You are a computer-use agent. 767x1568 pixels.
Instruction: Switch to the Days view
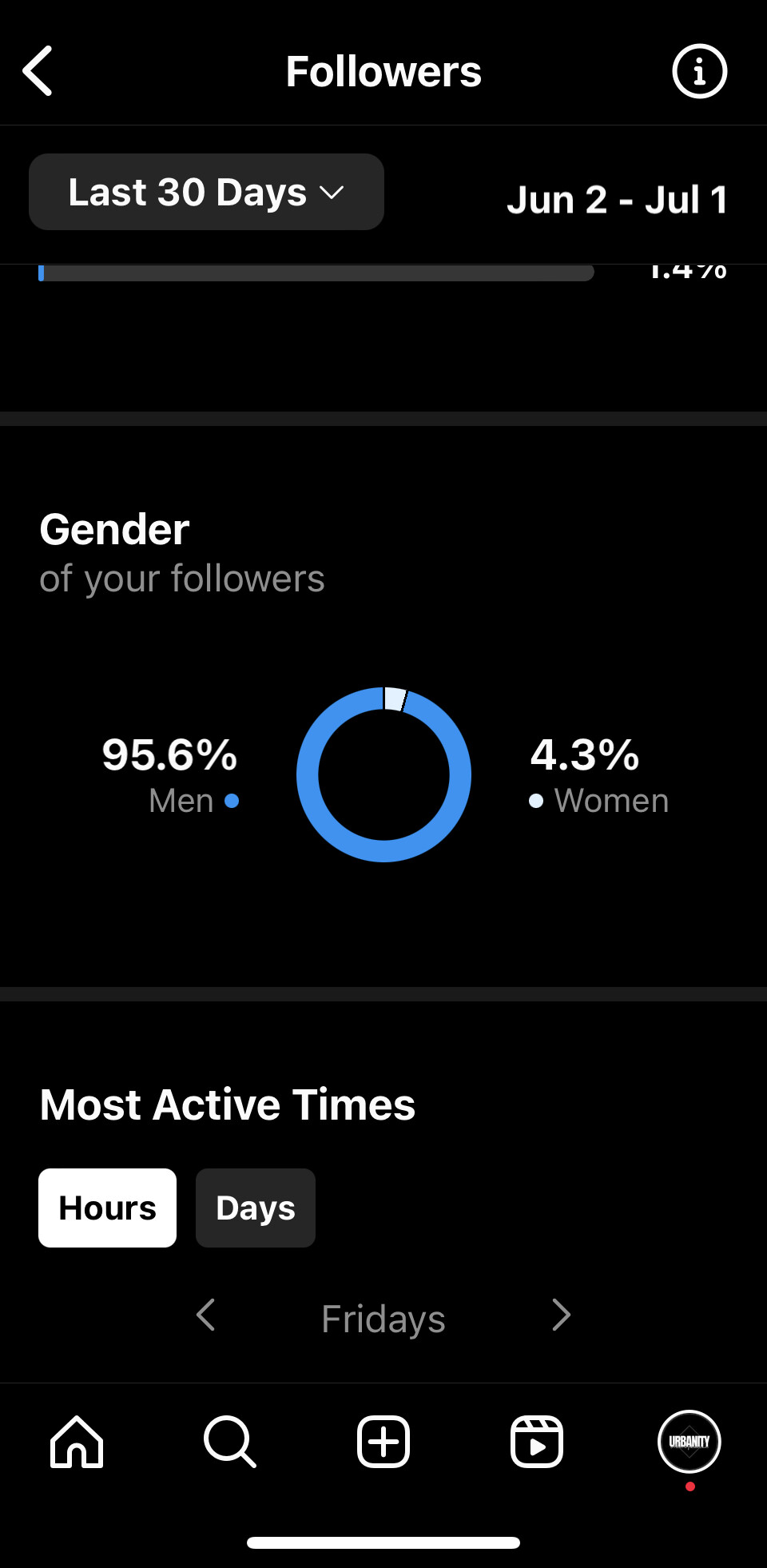point(256,1208)
